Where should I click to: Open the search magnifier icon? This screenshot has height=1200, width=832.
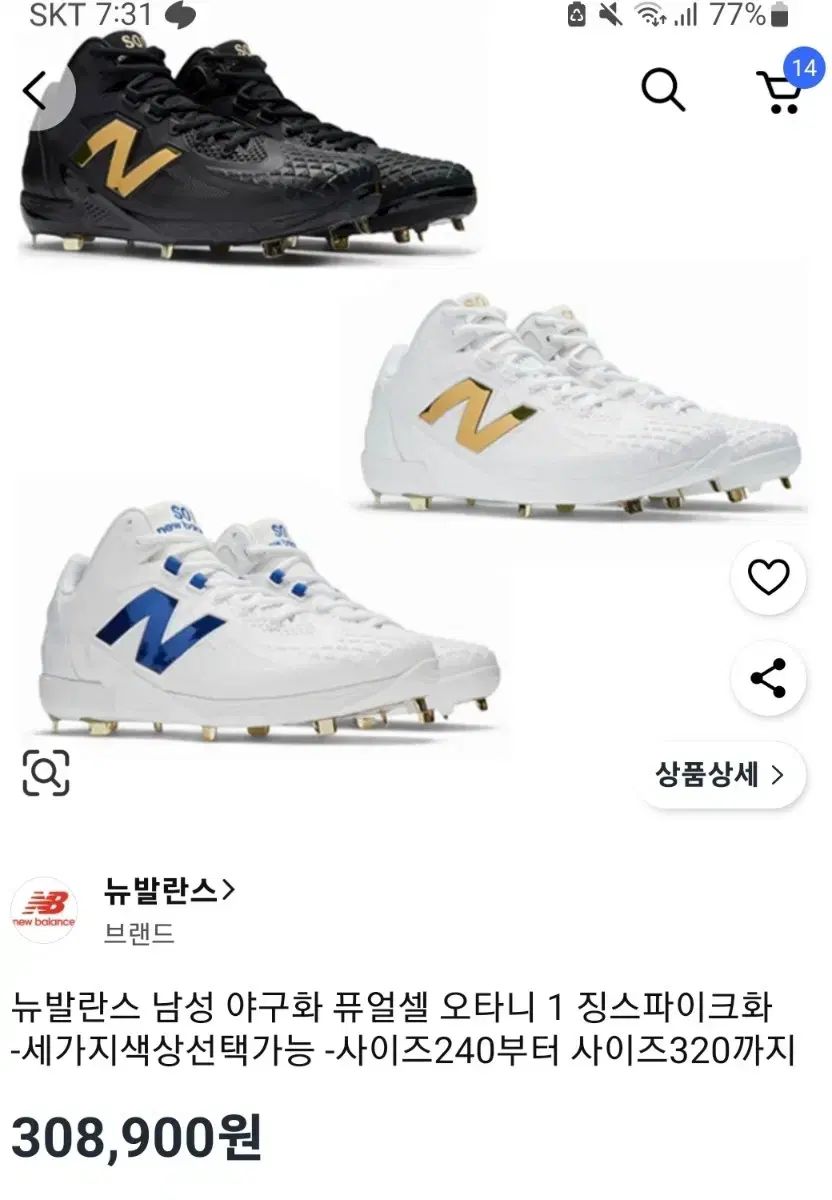662,90
